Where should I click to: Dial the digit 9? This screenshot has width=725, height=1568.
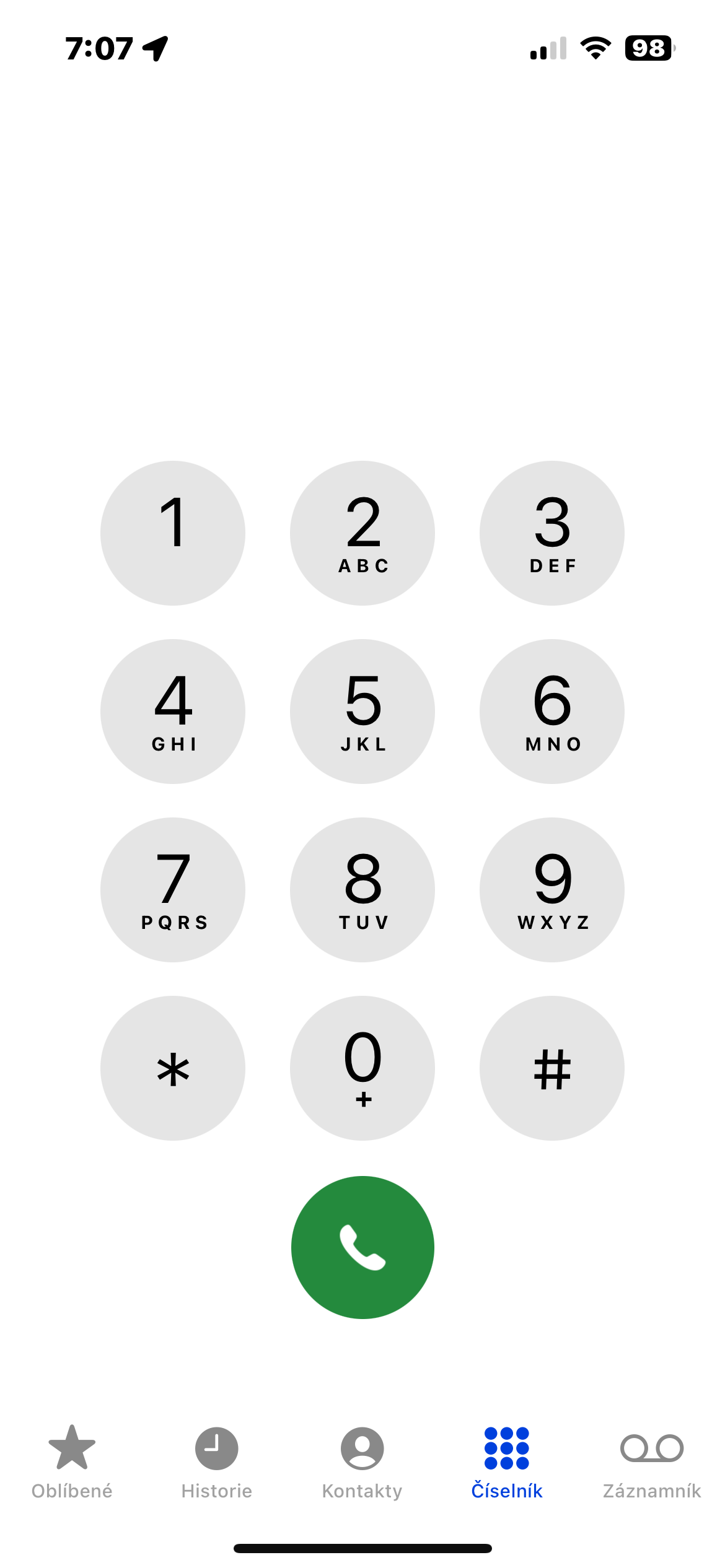pos(551,889)
